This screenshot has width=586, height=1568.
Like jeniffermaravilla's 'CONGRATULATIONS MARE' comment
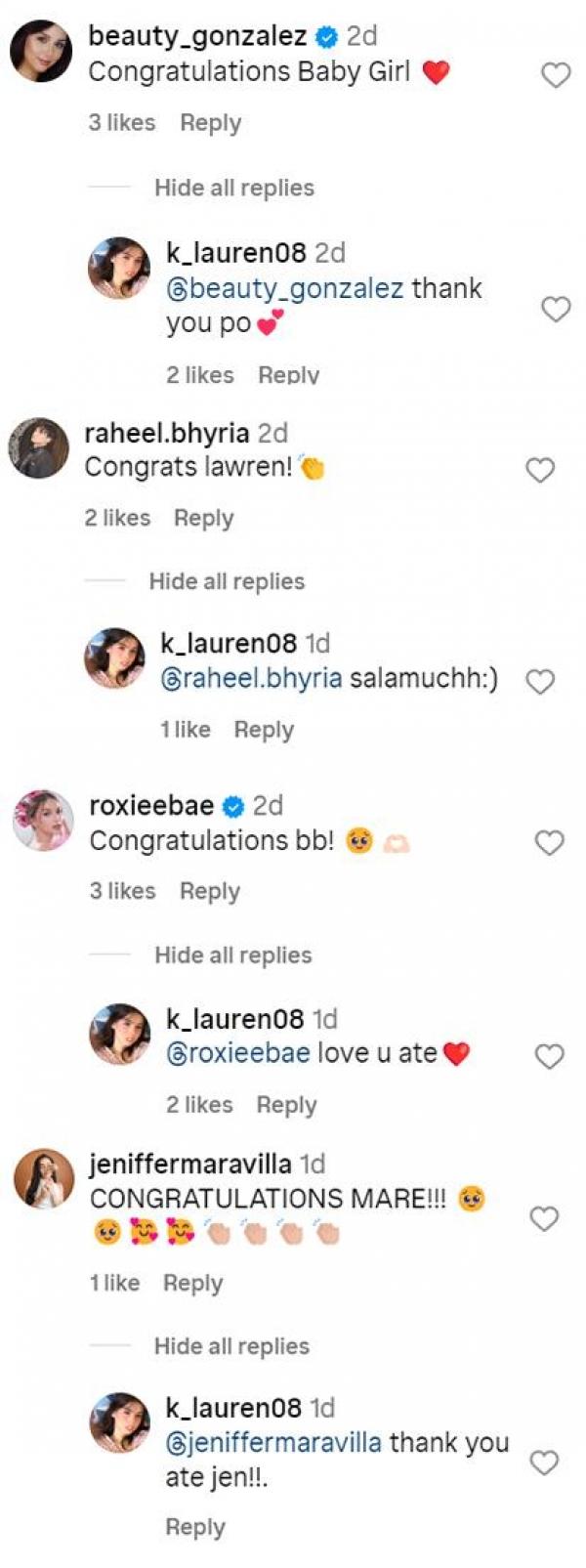tap(543, 1217)
